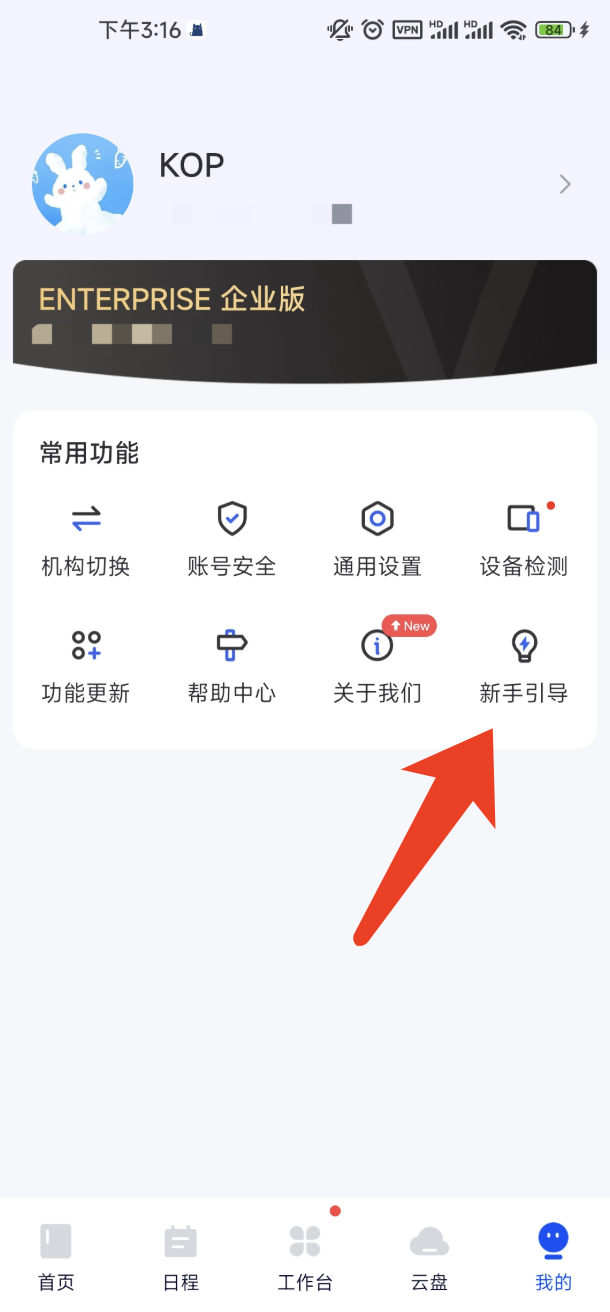Open the ENTERPRISE 企业版 banner
The width and height of the screenshot is (610, 1312).
coord(305,322)
